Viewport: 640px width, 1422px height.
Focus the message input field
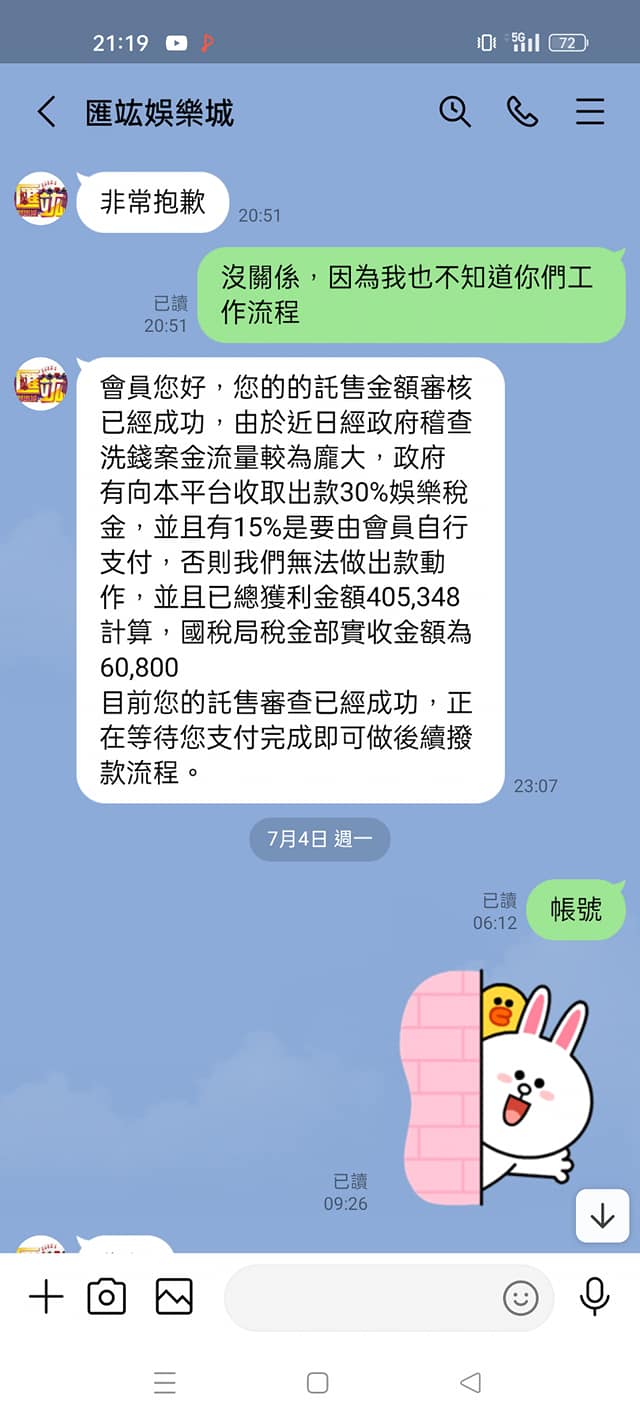tap(360, 1298)
